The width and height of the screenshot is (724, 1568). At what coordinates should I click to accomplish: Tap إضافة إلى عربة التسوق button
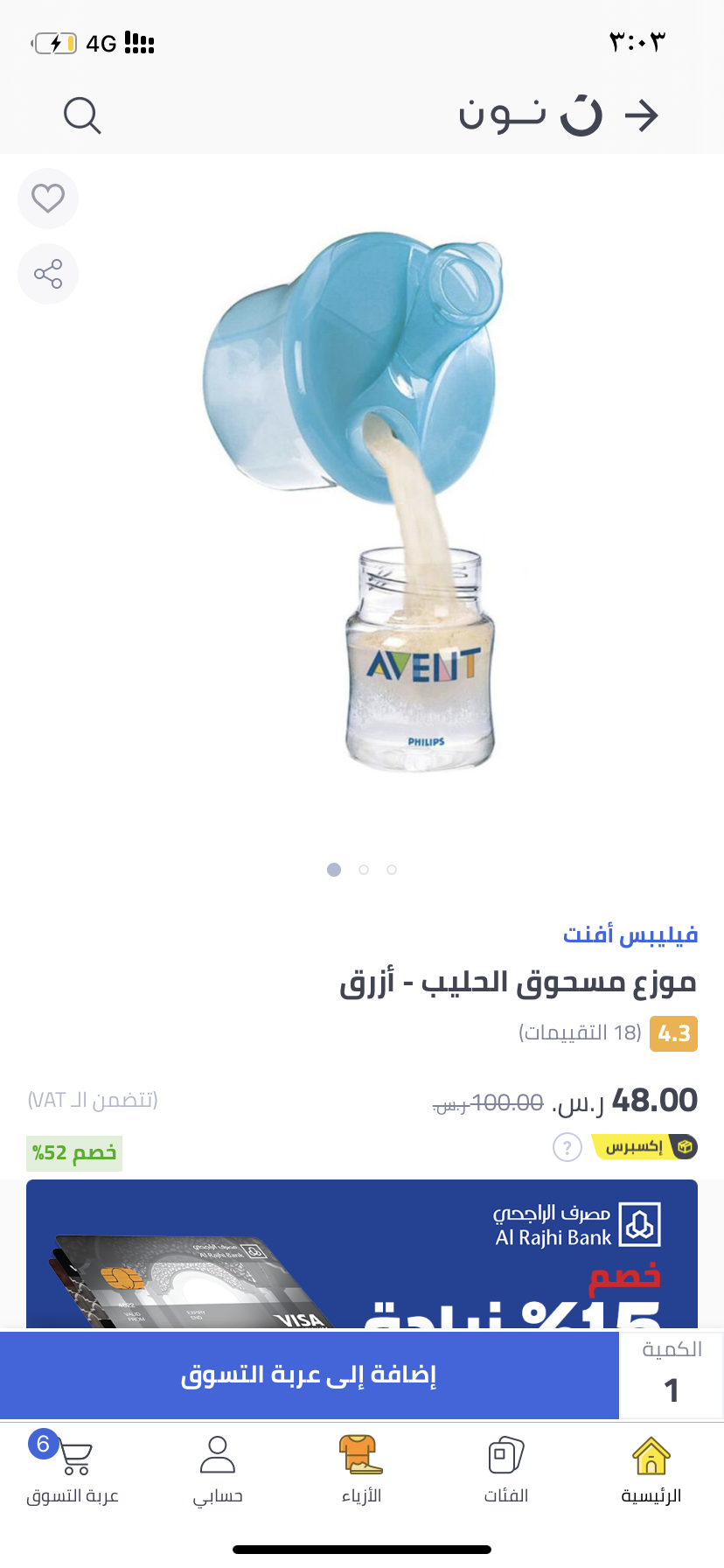point(310,1375)
